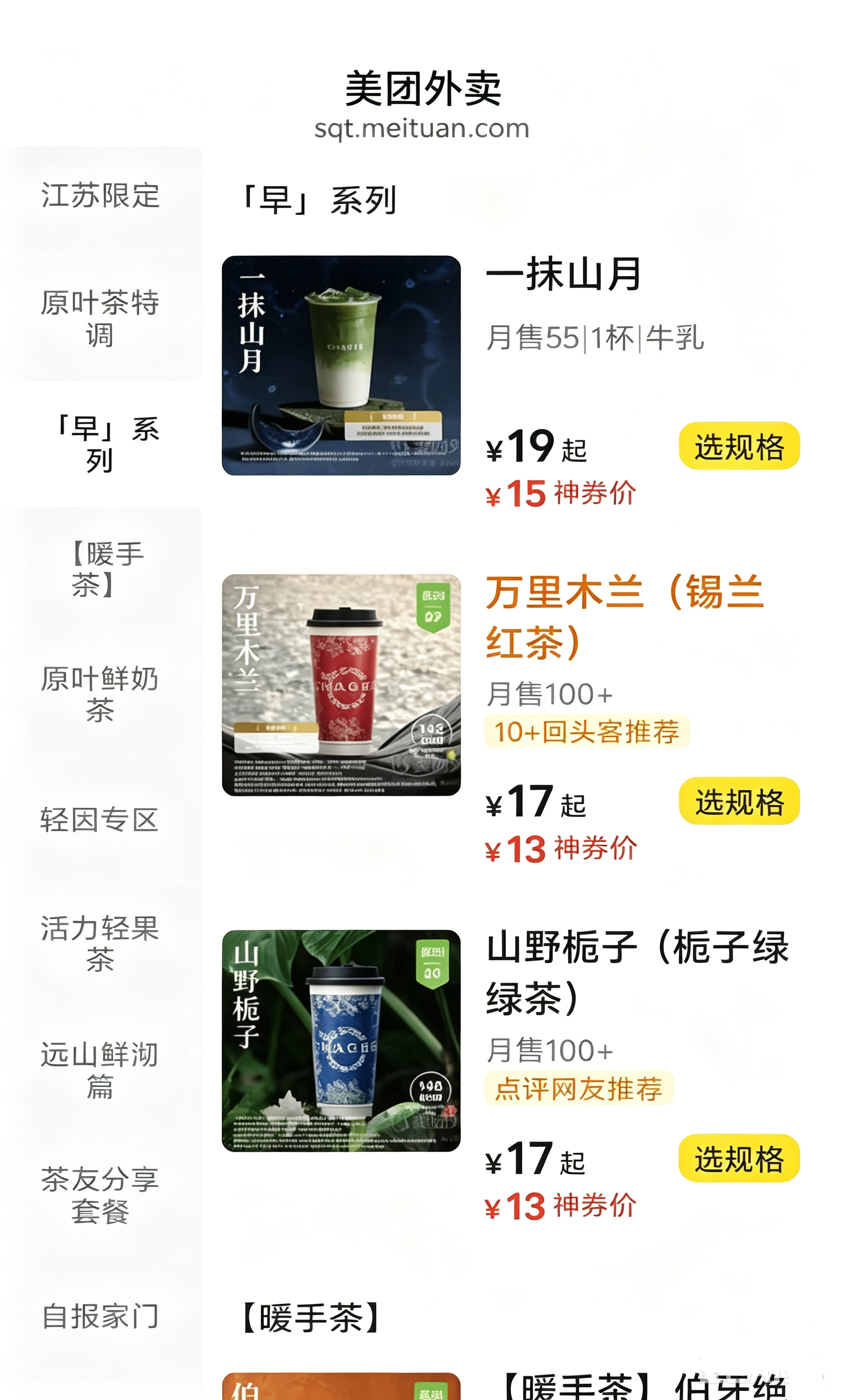Jump to 【暖手茶】 in sidebar
Screen dimensions: 847x1400
pos(100,569)
